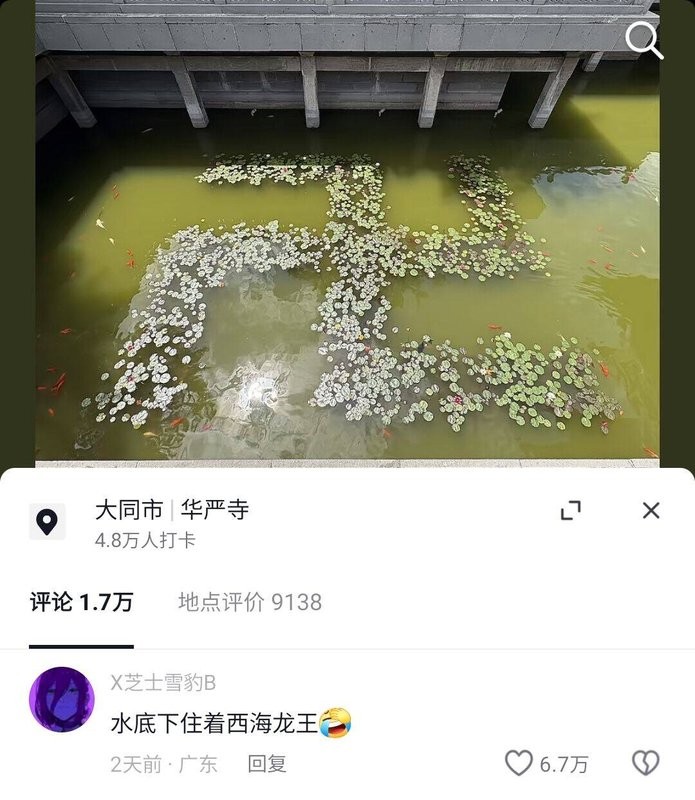The height and width of the screenshot is (800, 695).
Task: Reply to X芝士雪豹B's comment
Action: pos(267,764)
